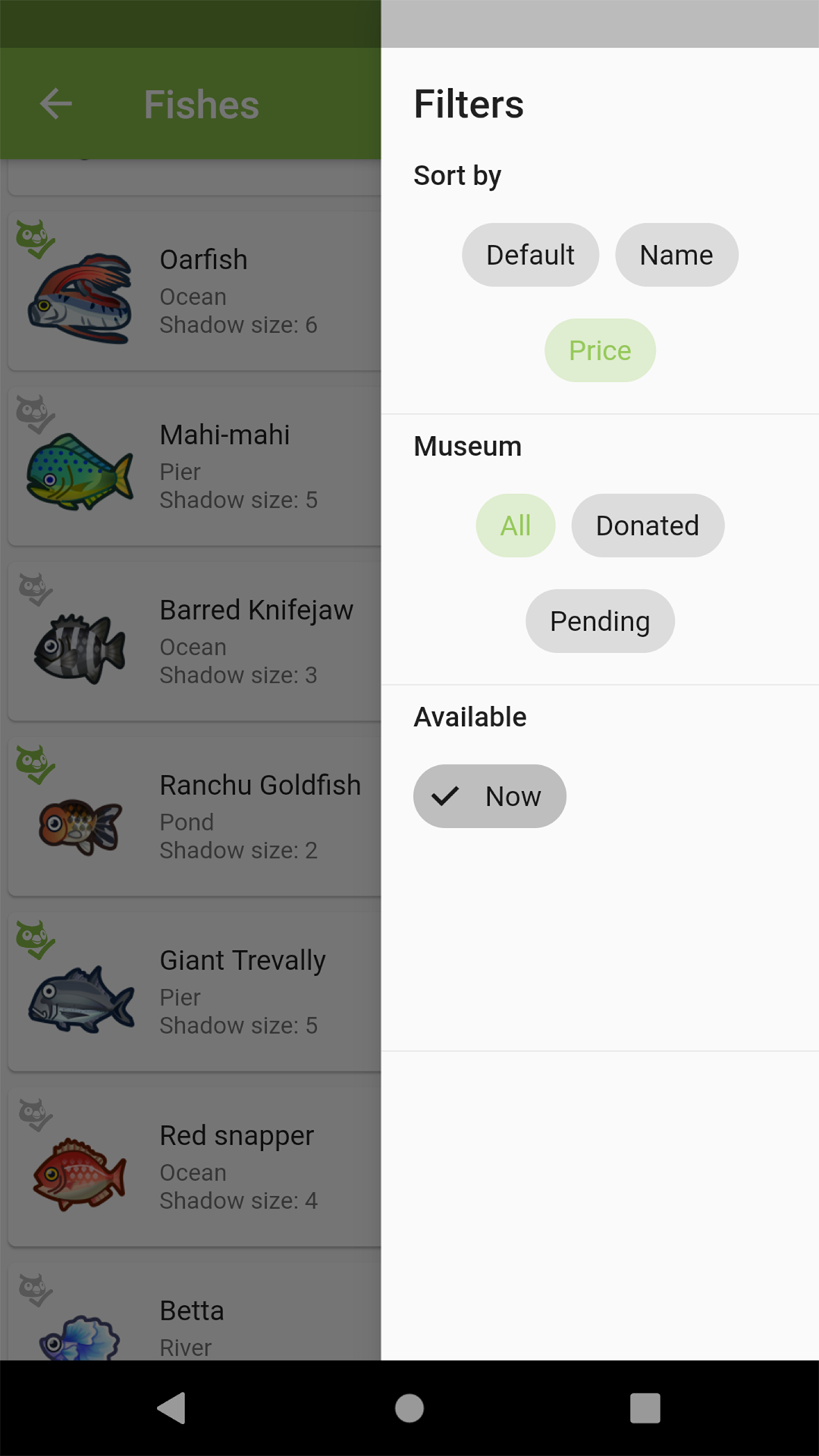The width and height of the screenshot is (819, 1456).
Task: Sort fishes by Name
Action: tap(676, 255)
